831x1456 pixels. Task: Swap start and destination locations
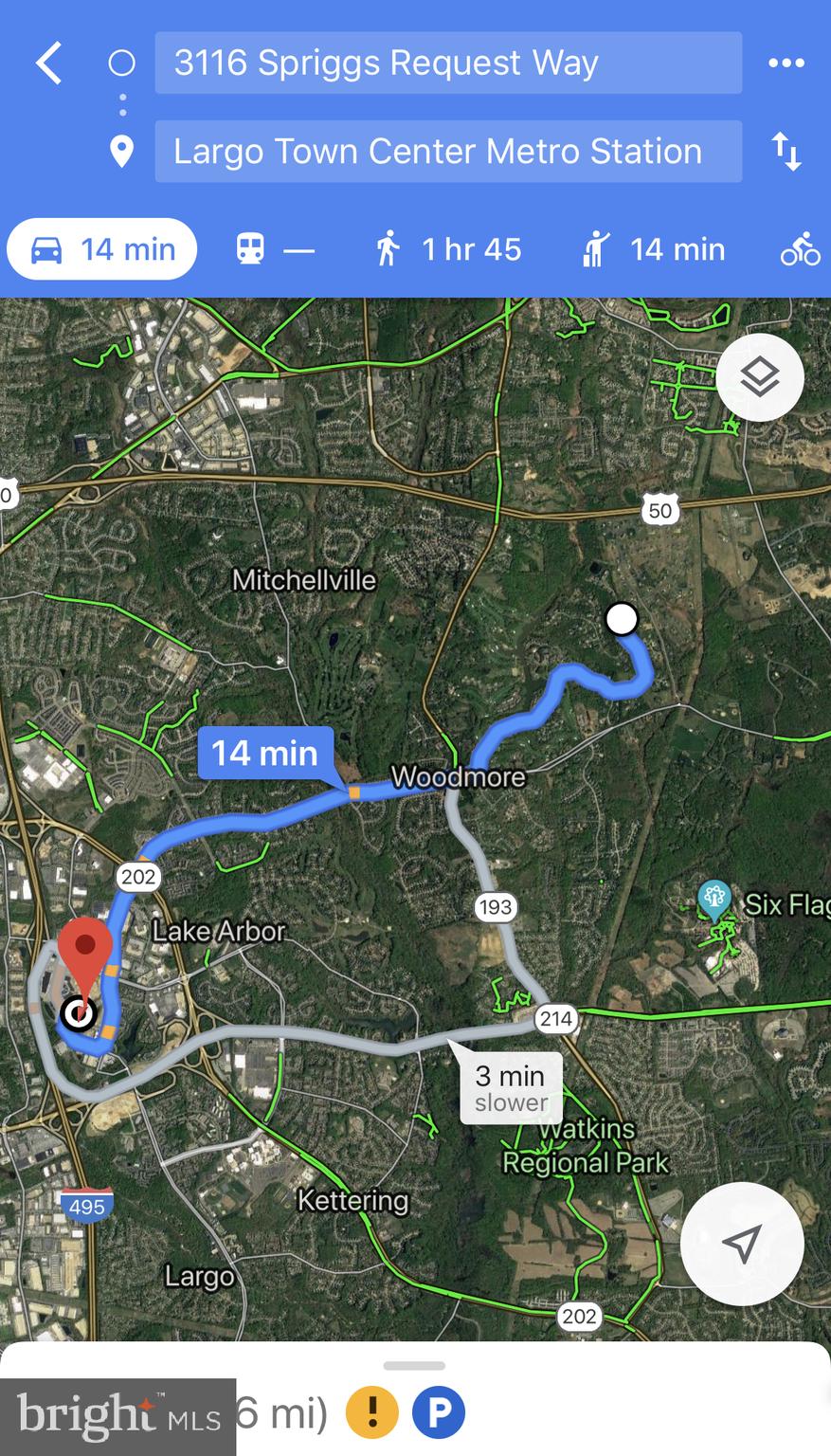[786, 152]
